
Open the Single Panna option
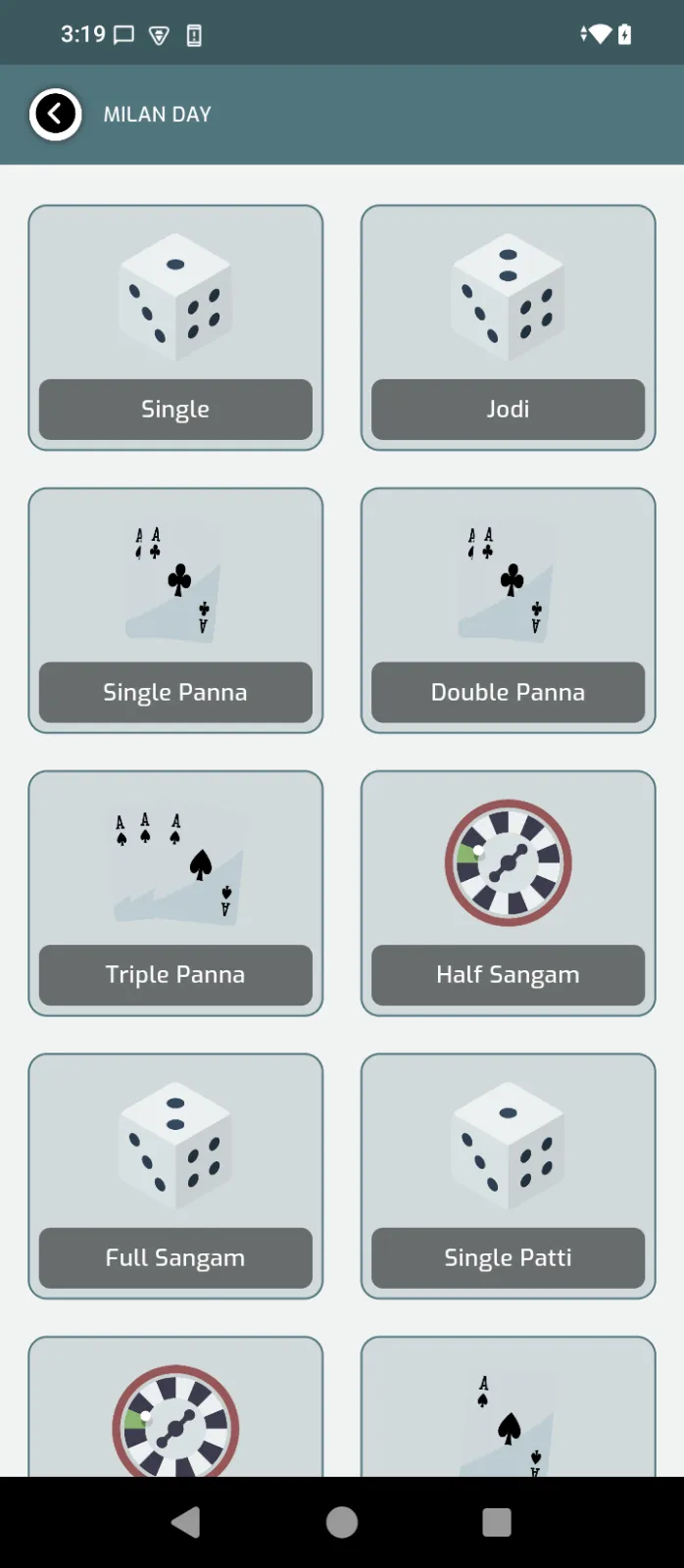coord(175,611)
